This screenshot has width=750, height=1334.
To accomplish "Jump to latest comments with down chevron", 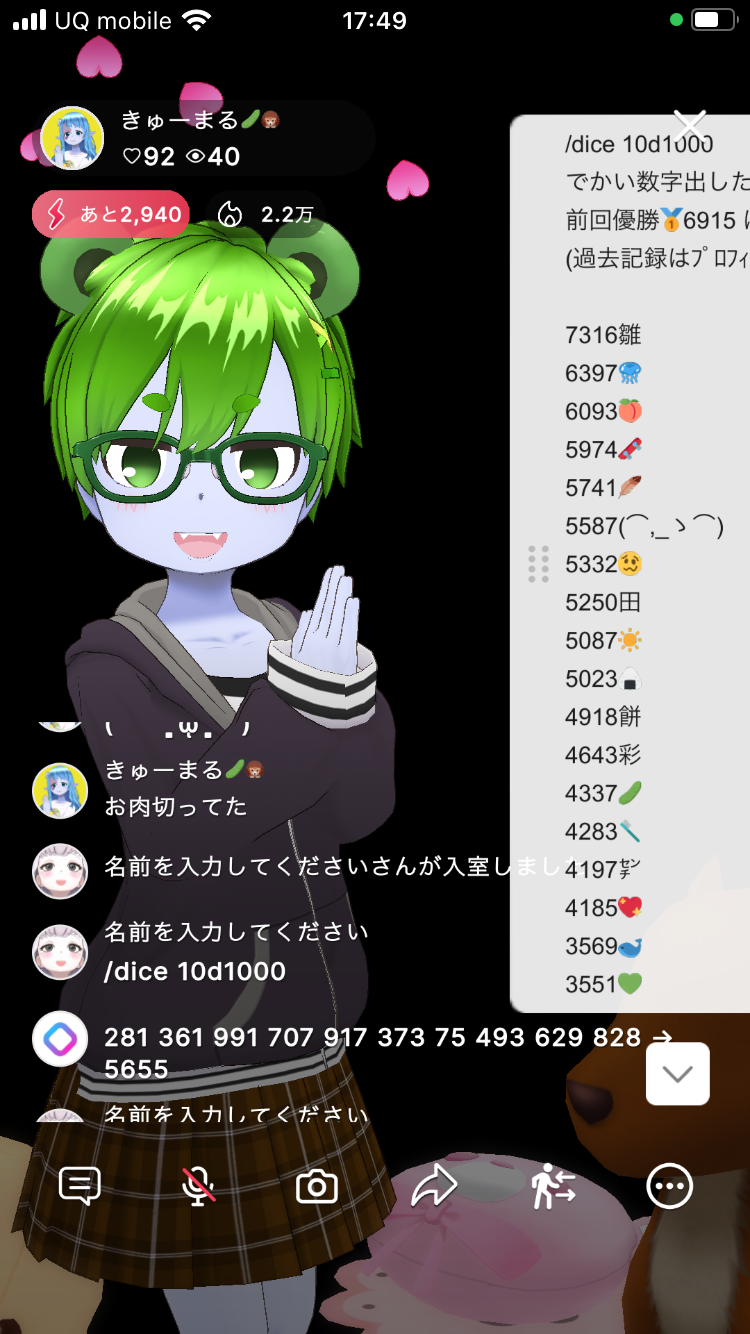I will tap(678, 1074).
